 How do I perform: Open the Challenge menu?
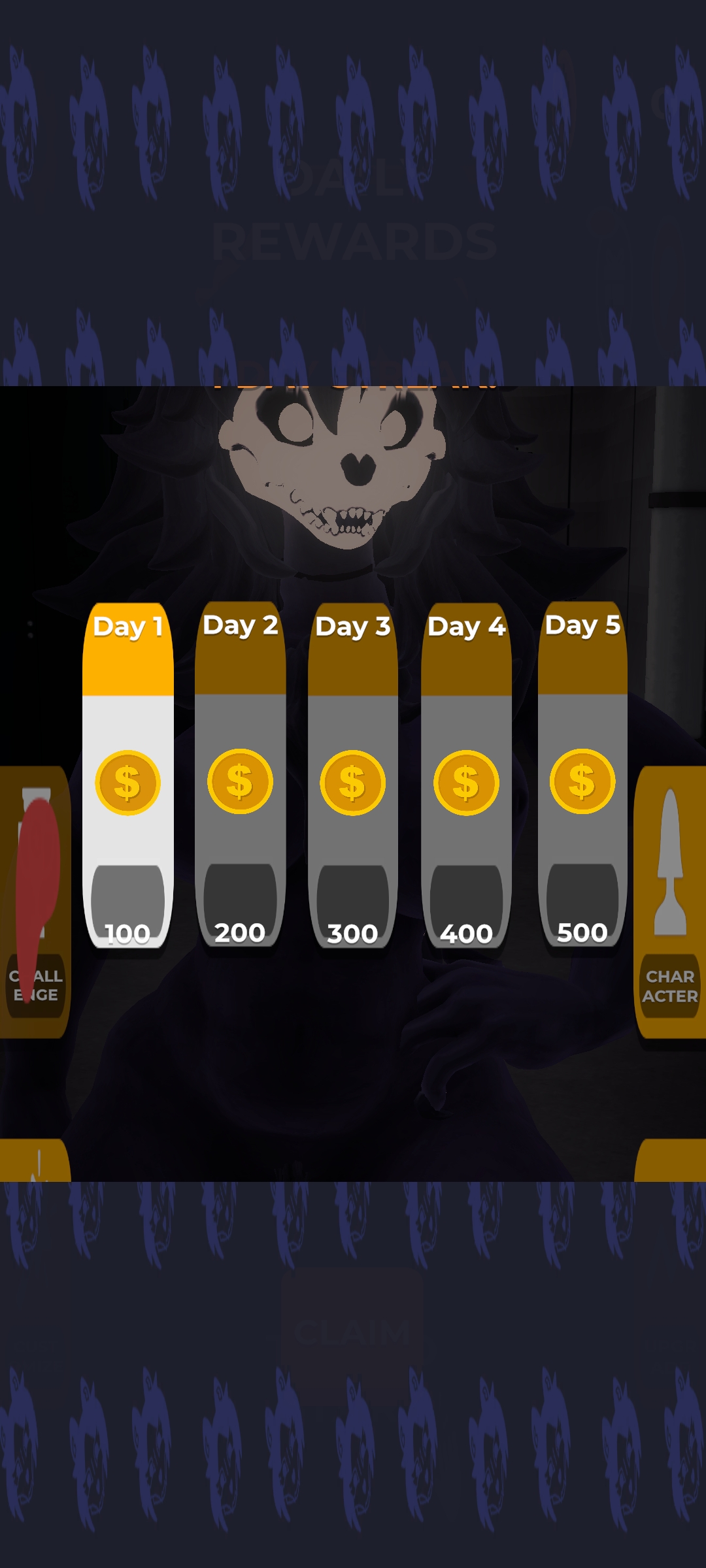click(35, 902)
